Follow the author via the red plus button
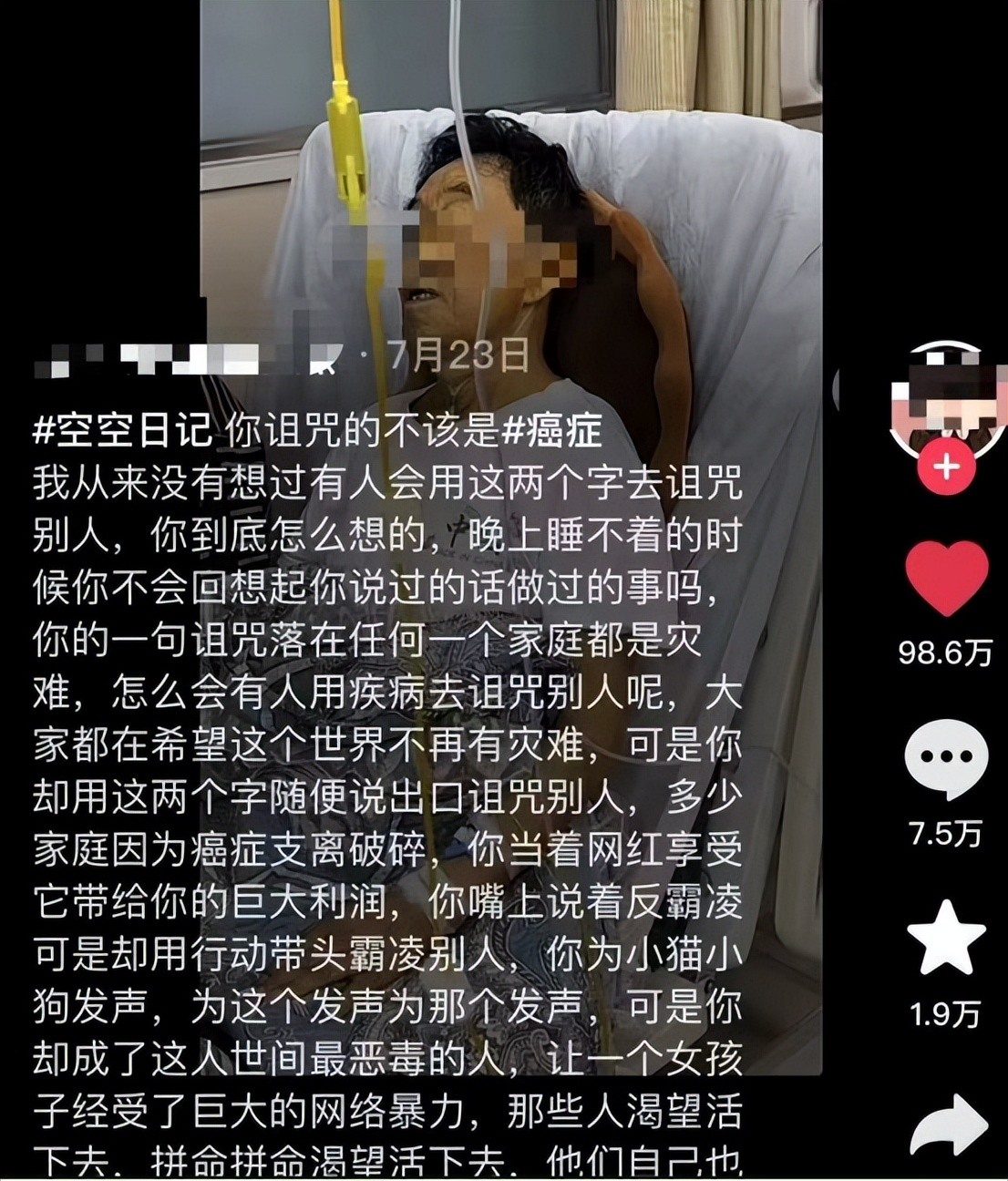Screen dimensions: 1008x1181 tap(946, 467)
